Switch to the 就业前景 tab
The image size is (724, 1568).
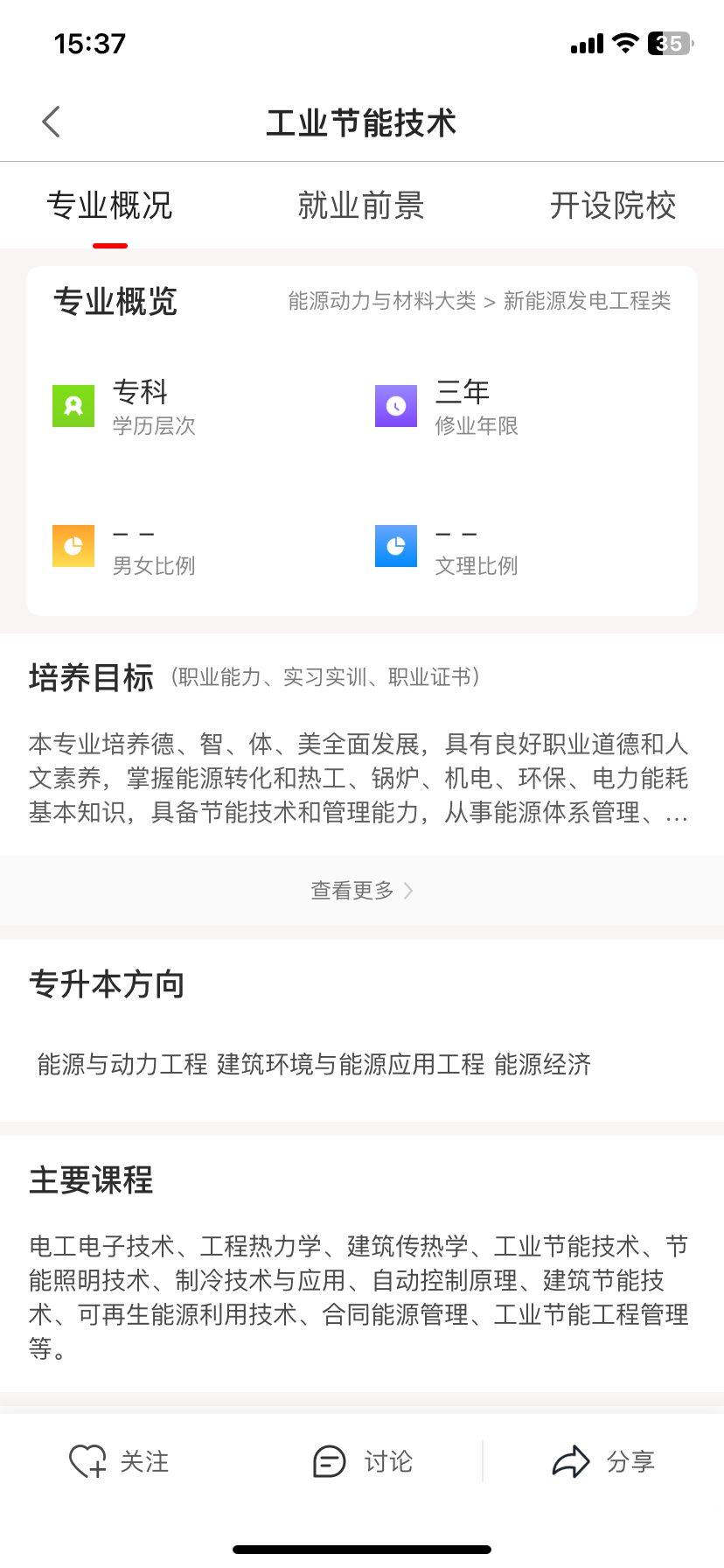(x=361, y=206)
